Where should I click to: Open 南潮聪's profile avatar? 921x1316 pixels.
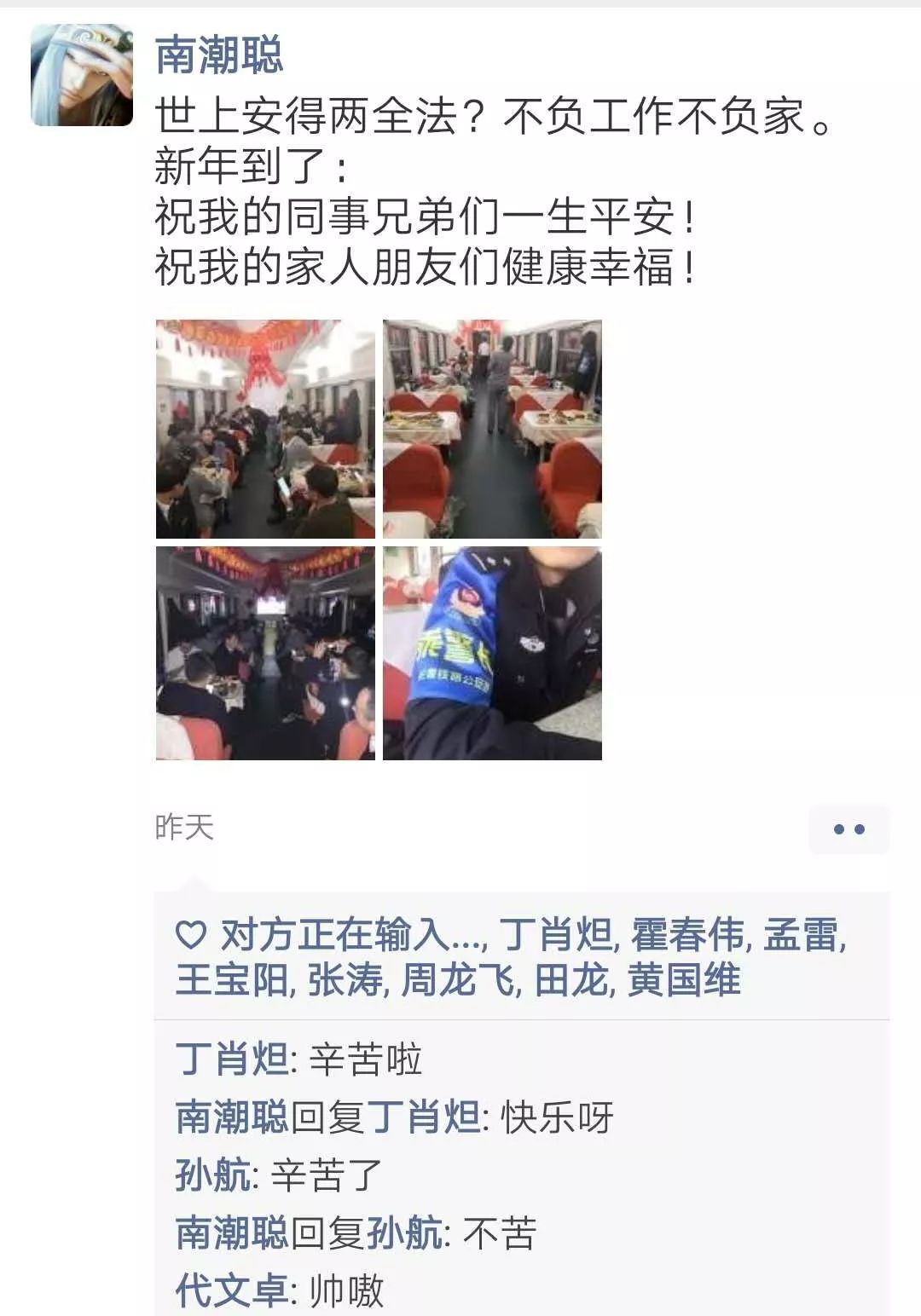coord(82,75)
